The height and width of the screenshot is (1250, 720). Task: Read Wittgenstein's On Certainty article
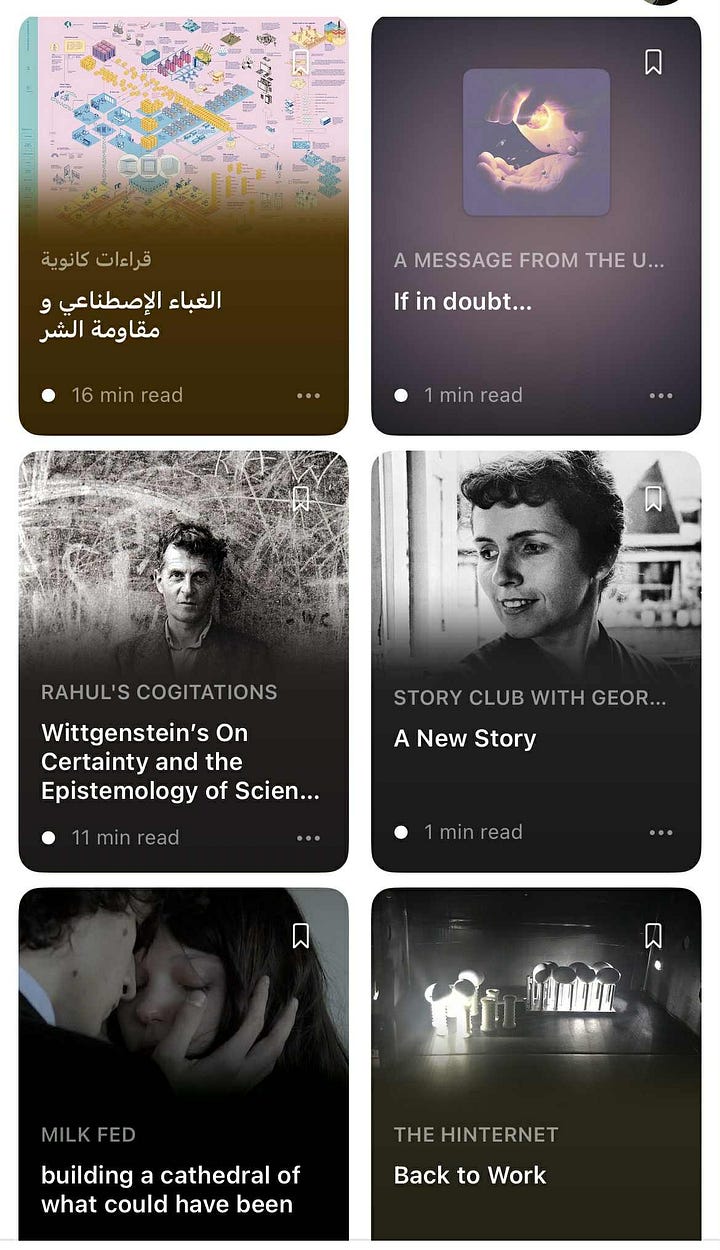point(180,761)
